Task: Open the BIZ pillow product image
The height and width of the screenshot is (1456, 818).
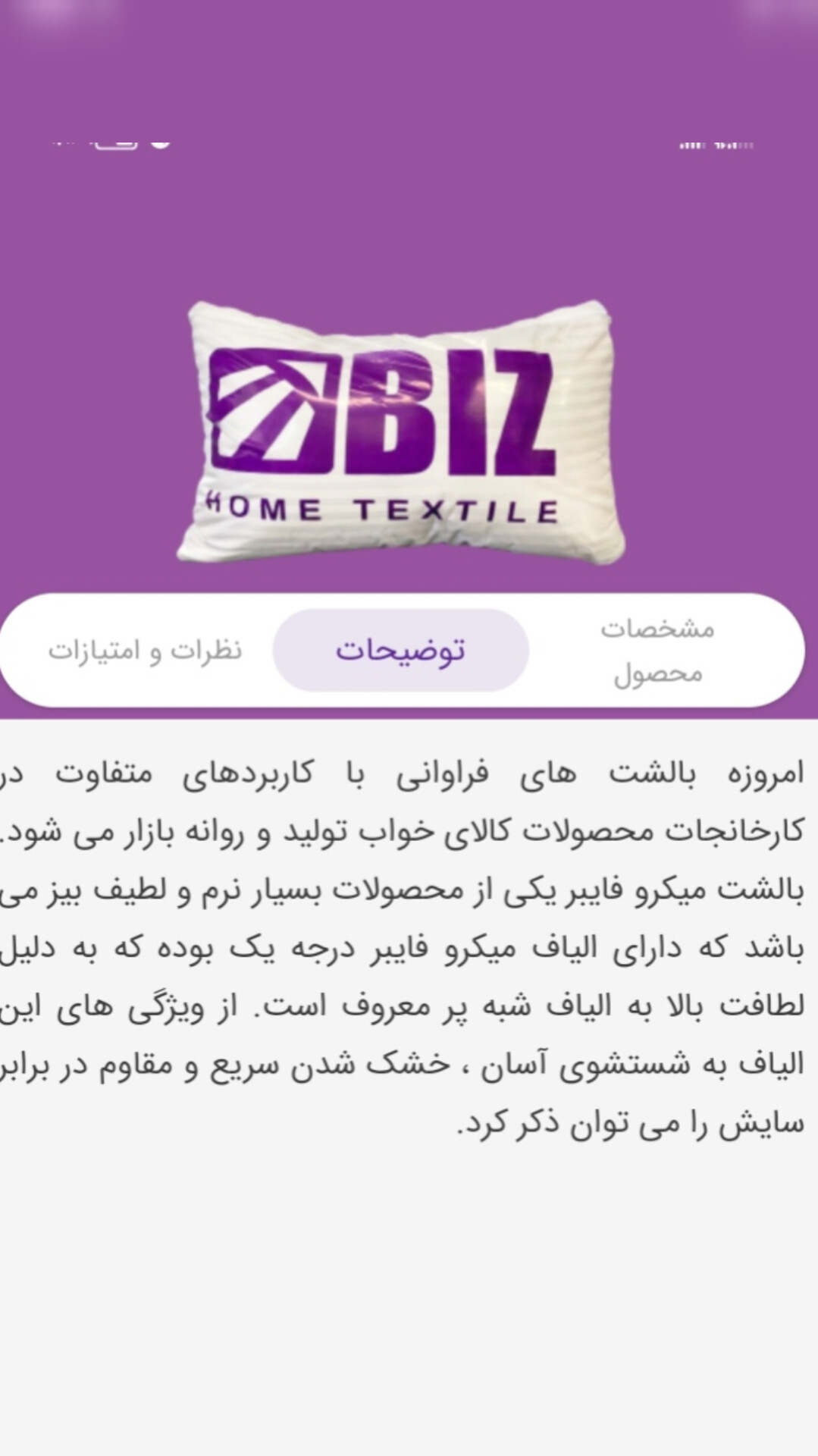Action: (400, 432)
